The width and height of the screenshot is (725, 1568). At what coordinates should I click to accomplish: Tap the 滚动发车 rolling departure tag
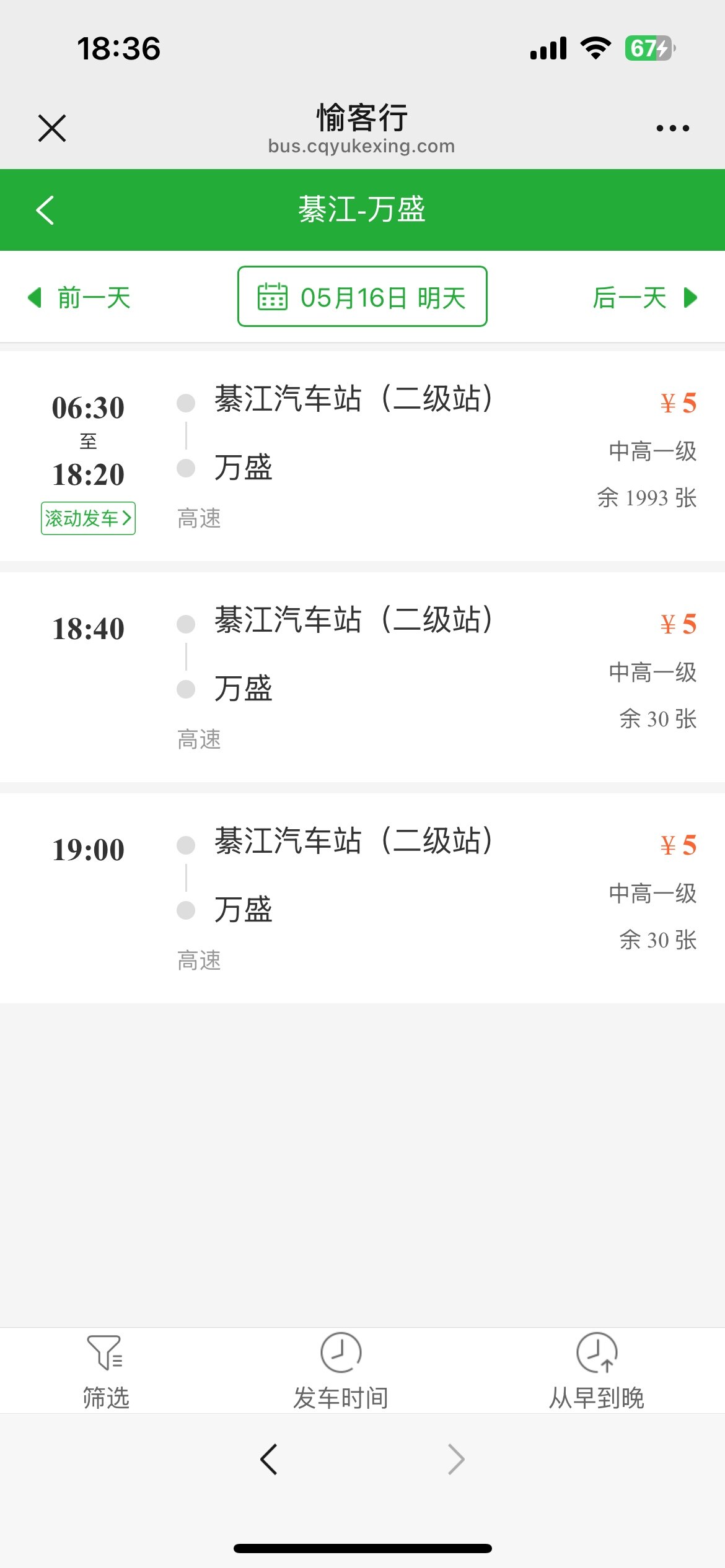pyautogui.click(x=88, y=518)
